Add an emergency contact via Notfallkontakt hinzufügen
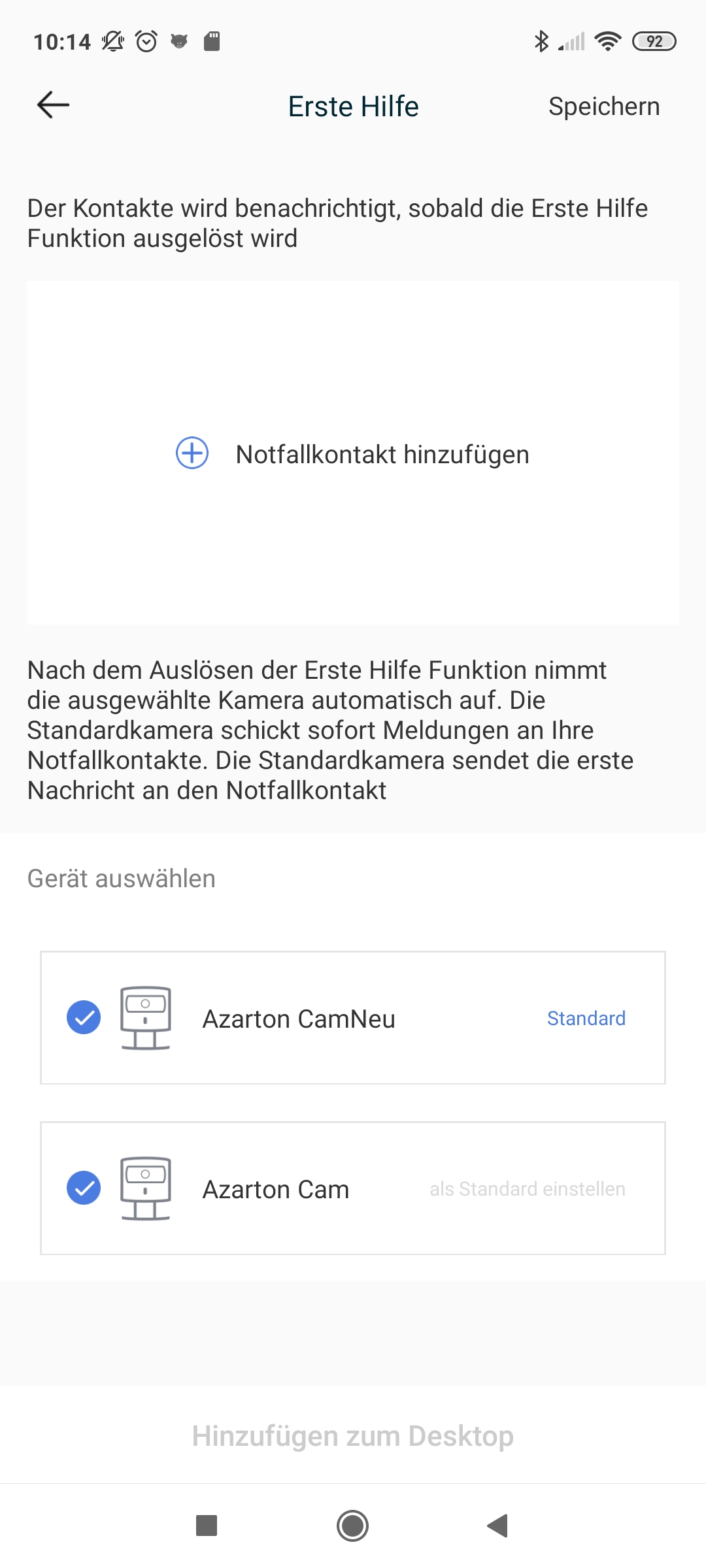 pyautogui.click(x=353, y=454)
